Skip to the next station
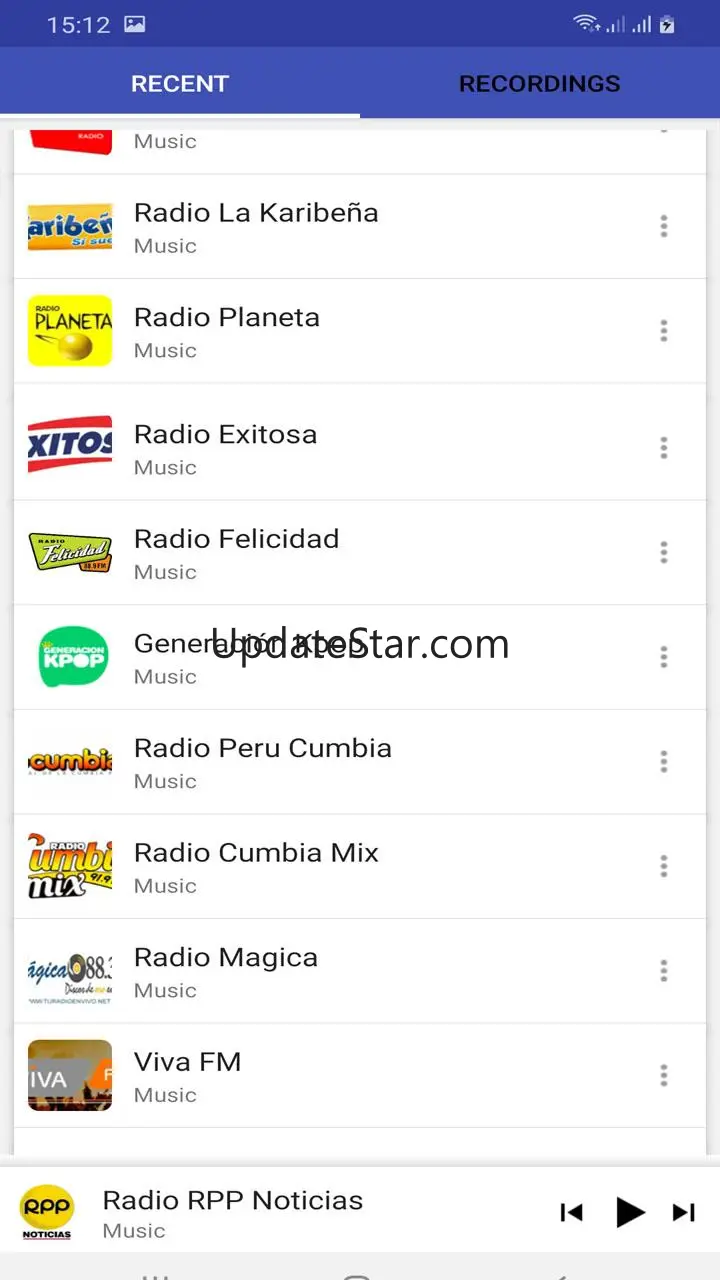This screenshot has width=720, height=1280. (684, 1212)
